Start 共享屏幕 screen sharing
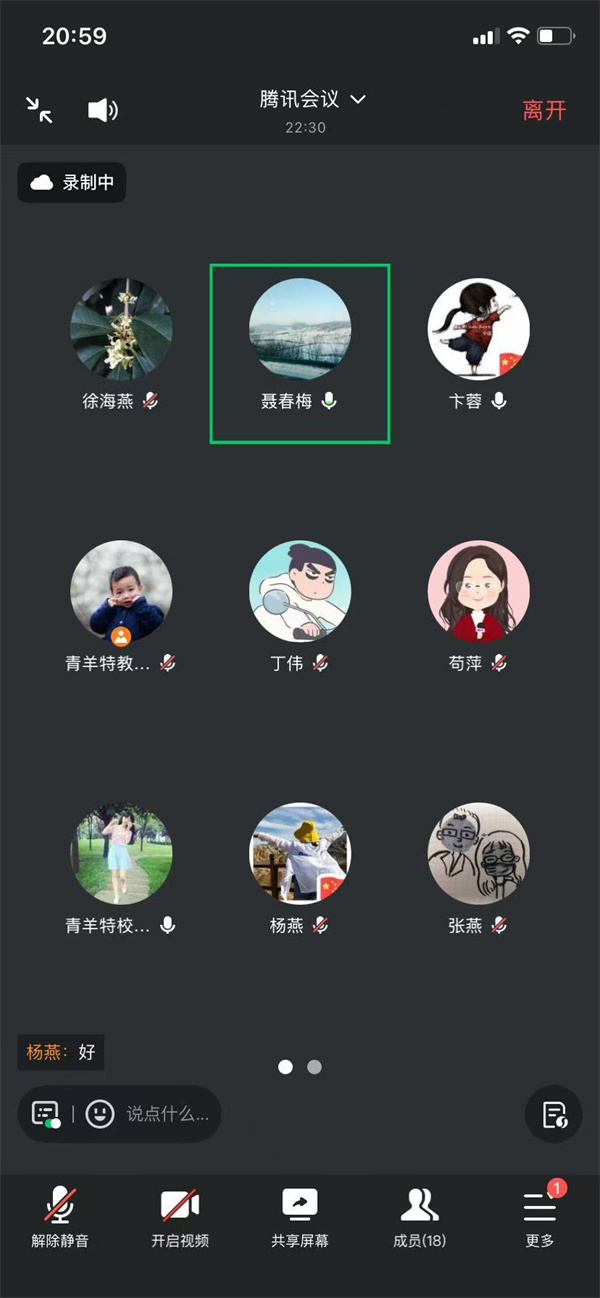 click(299, 1218)
